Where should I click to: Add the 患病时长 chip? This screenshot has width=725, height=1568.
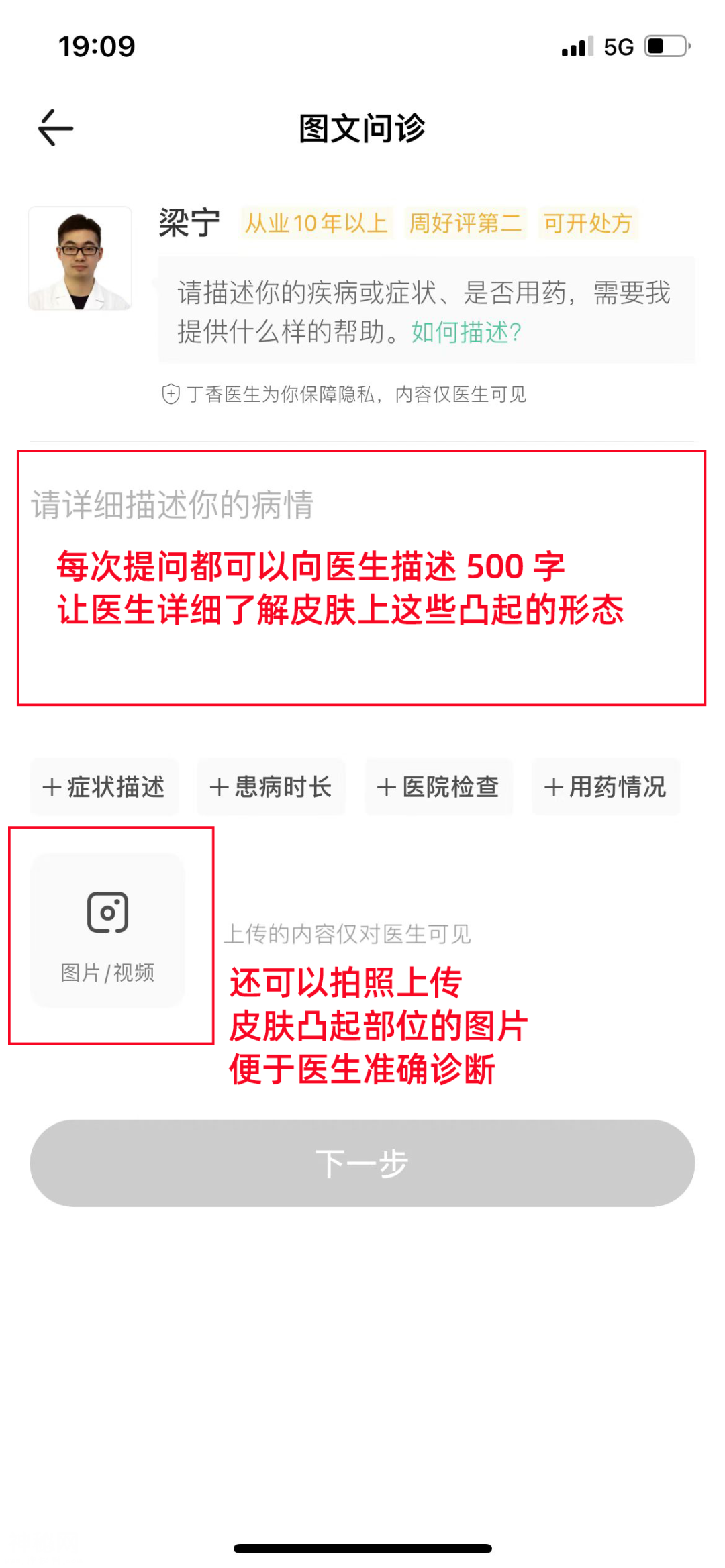[271, 786]
